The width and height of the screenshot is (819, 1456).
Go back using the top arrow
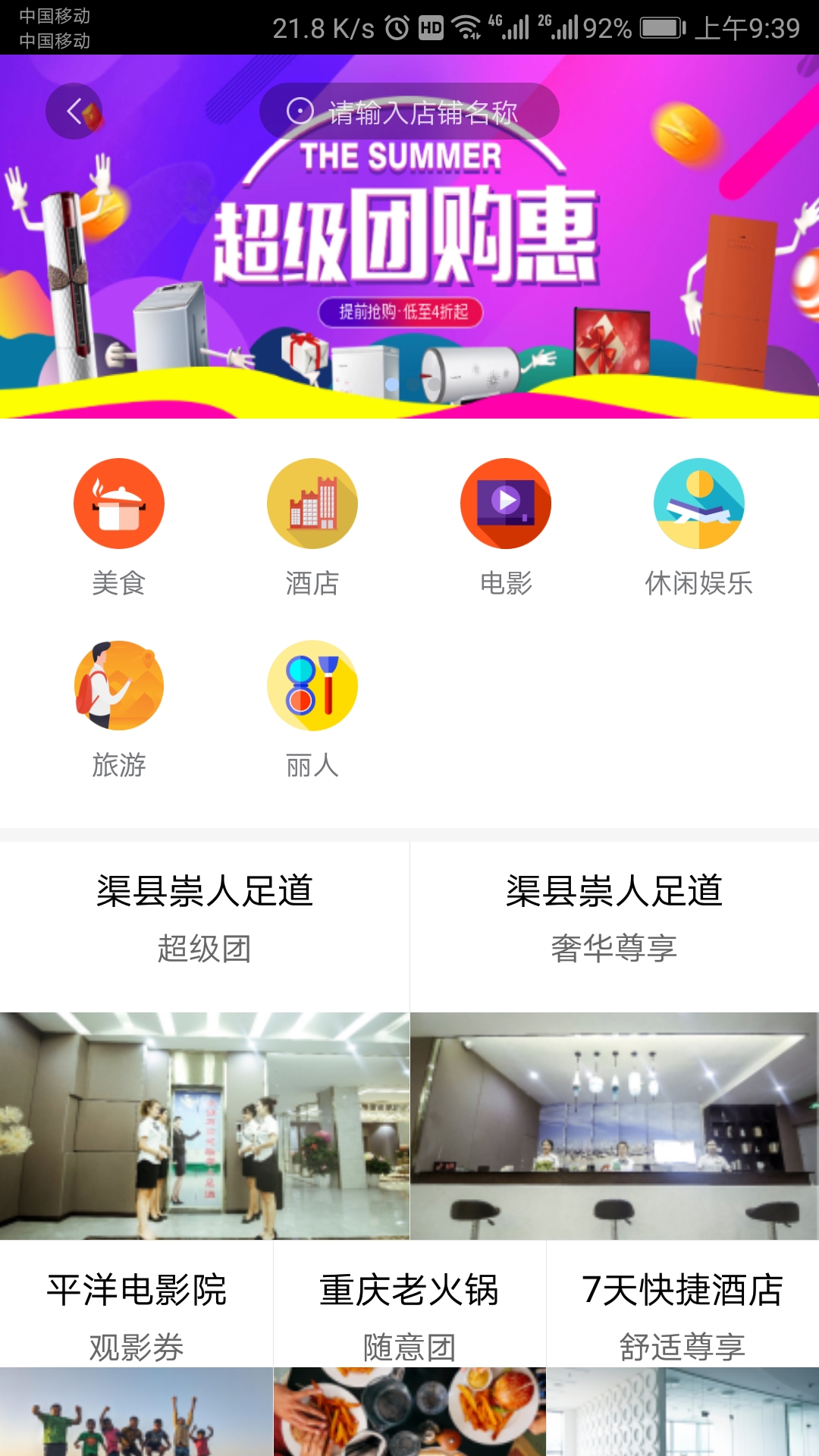tap(74, 111)
